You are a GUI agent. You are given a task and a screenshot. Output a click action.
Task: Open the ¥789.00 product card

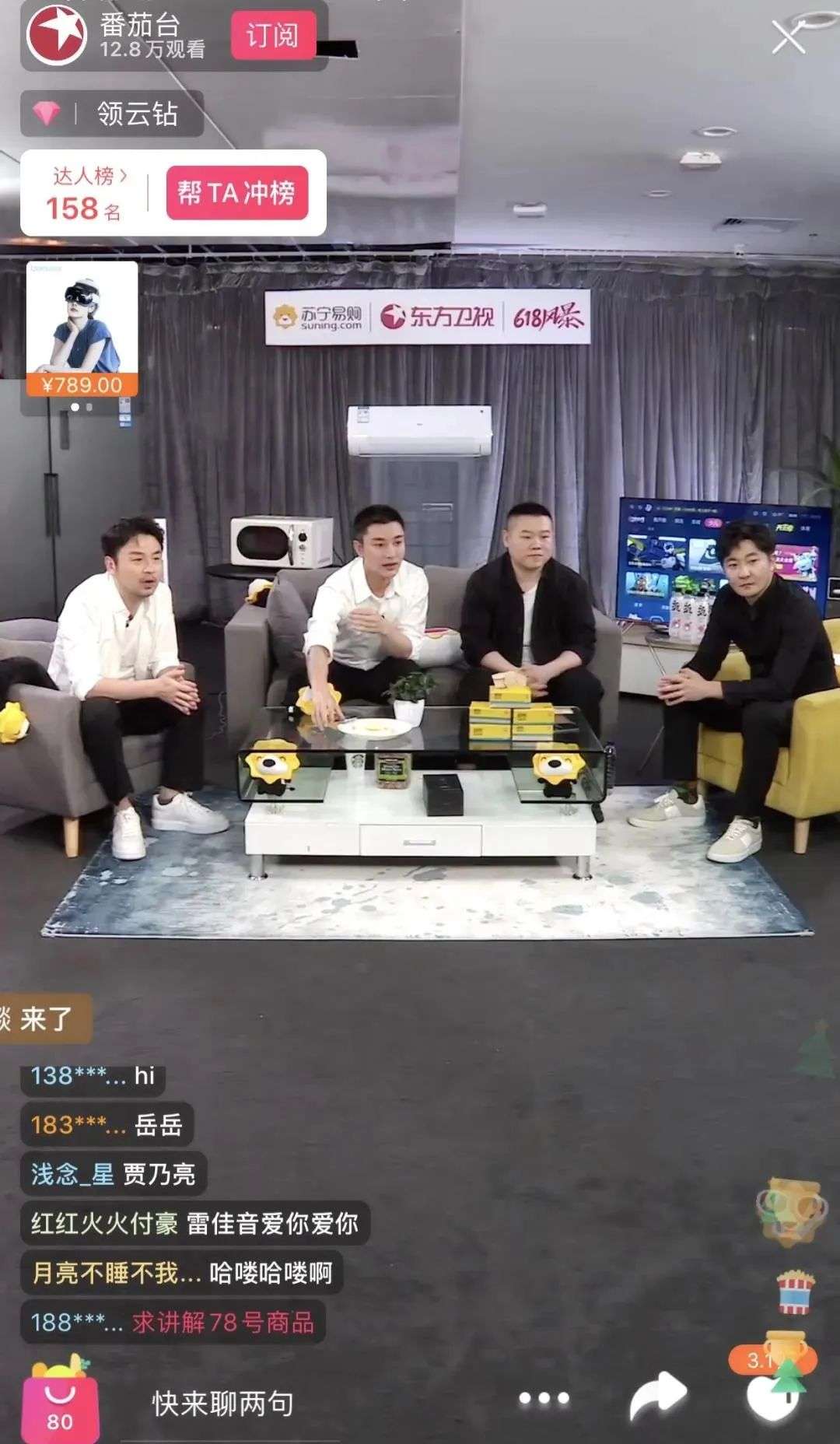pyautogui.click(x=82, y=328)
